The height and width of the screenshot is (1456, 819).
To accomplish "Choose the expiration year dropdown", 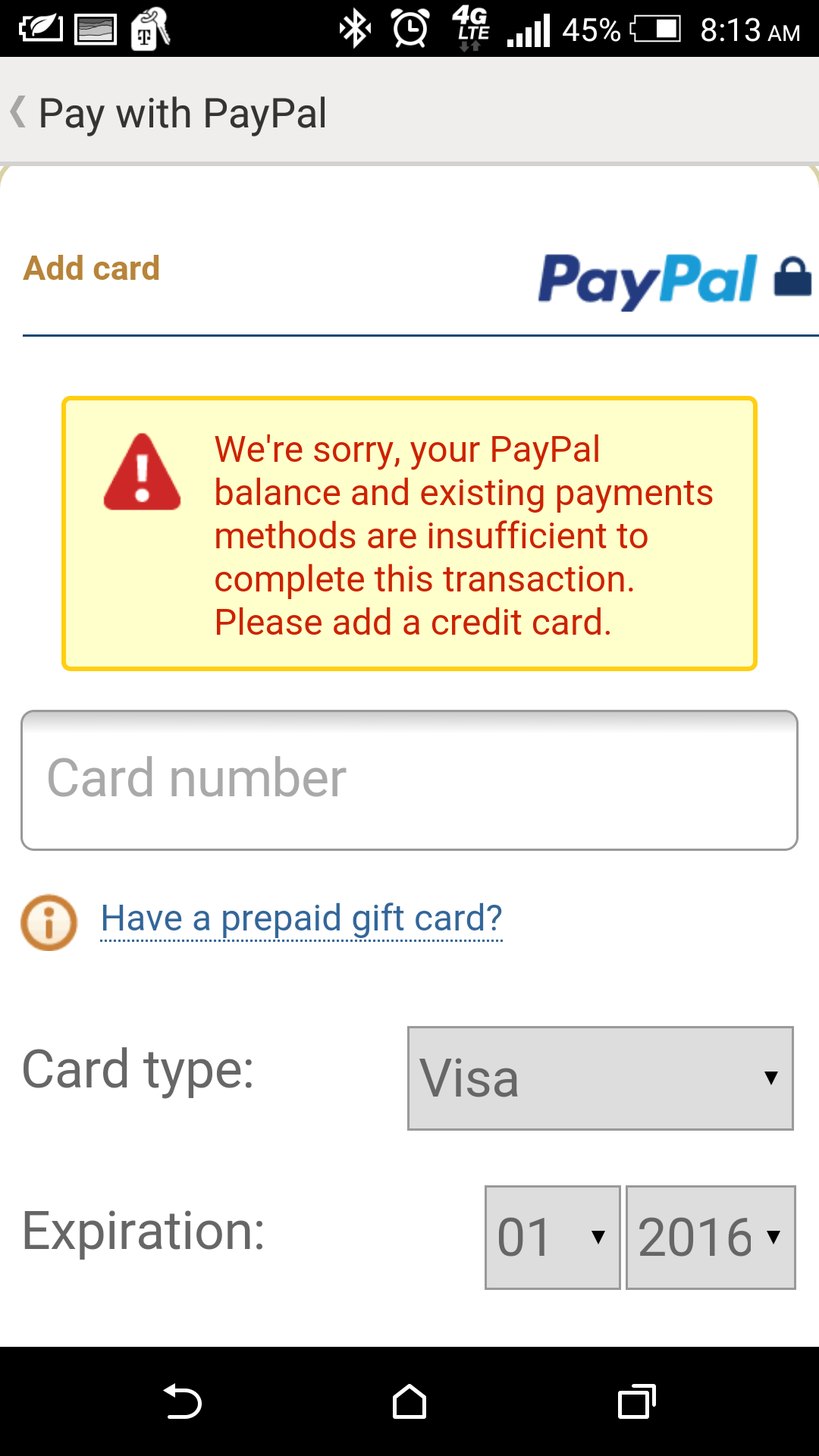I will coord(711,1237).
